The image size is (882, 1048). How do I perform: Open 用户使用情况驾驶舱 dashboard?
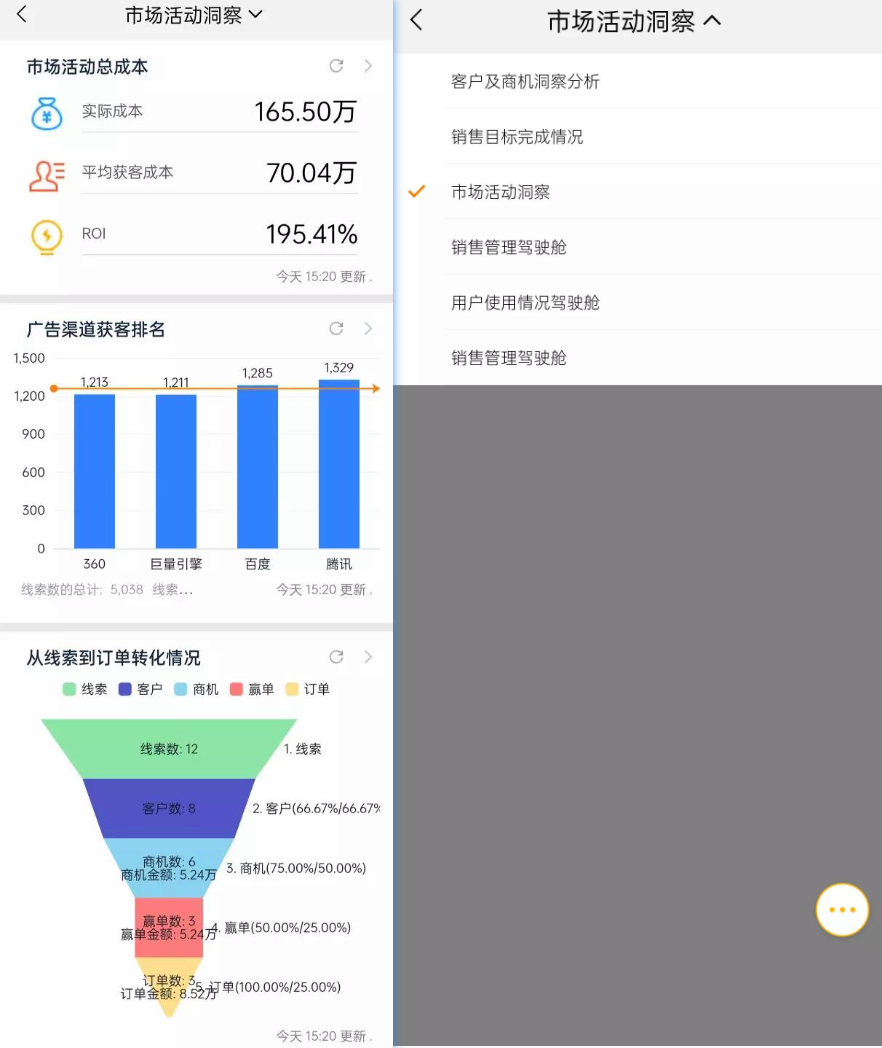(525, 302)
